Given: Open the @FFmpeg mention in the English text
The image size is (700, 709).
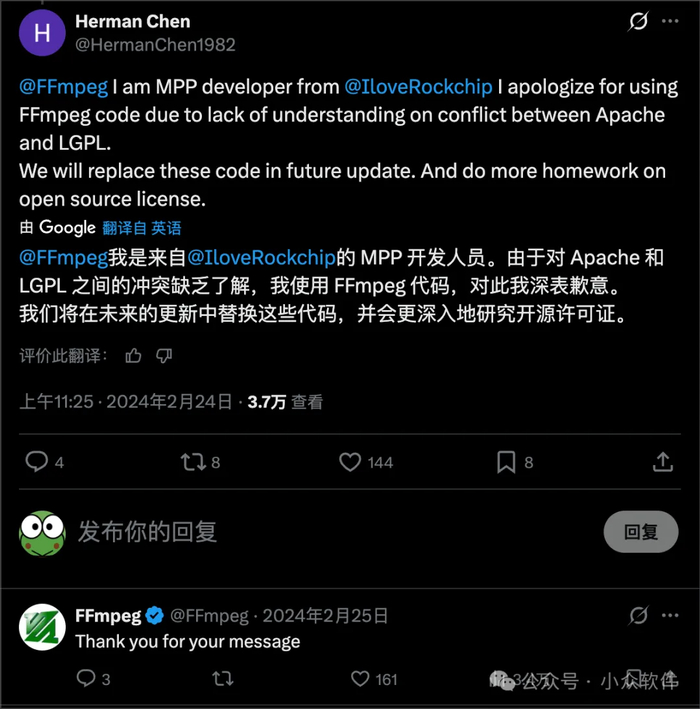Looking at the screenshot, I should coord(63,87).
